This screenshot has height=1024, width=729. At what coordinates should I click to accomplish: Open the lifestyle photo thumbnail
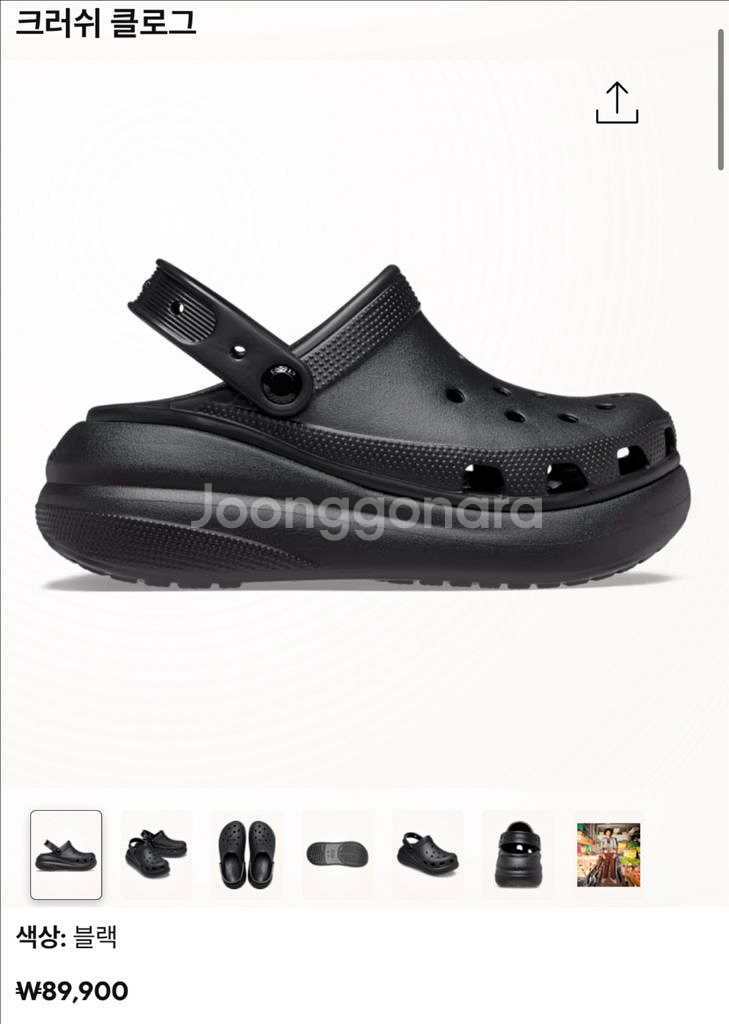click(608, 854)
